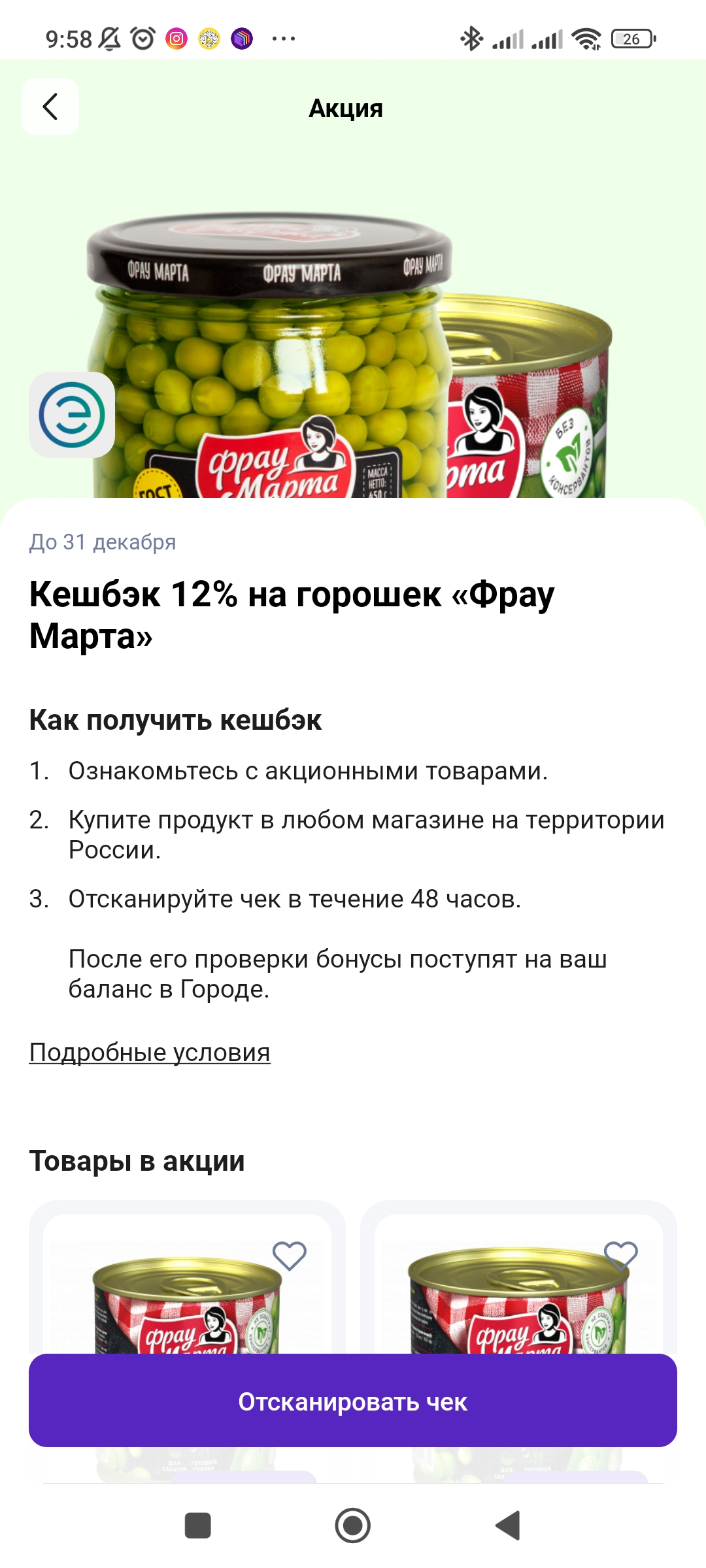Show recent apps via the square button

(198, 1526)
